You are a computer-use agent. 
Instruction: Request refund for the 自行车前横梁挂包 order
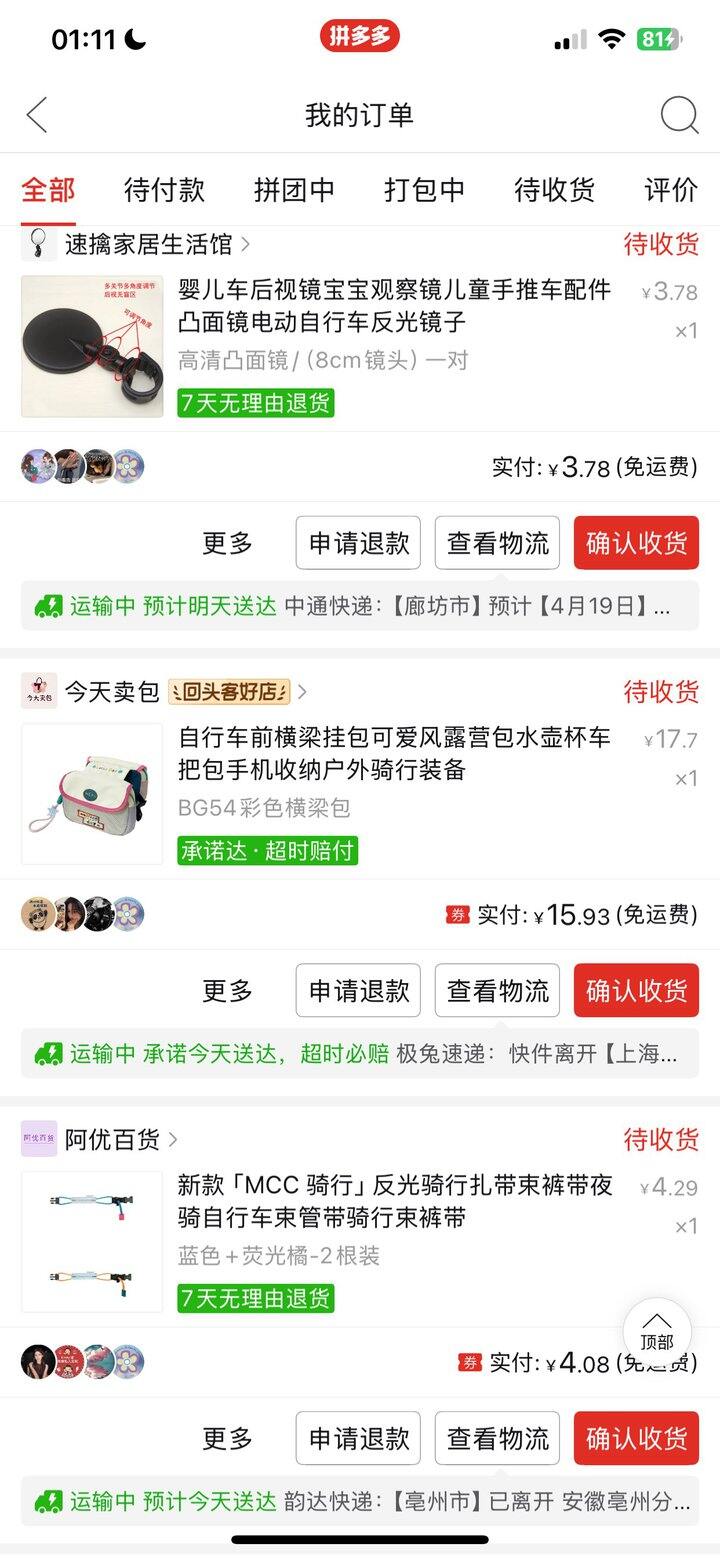tap(358, 991)
